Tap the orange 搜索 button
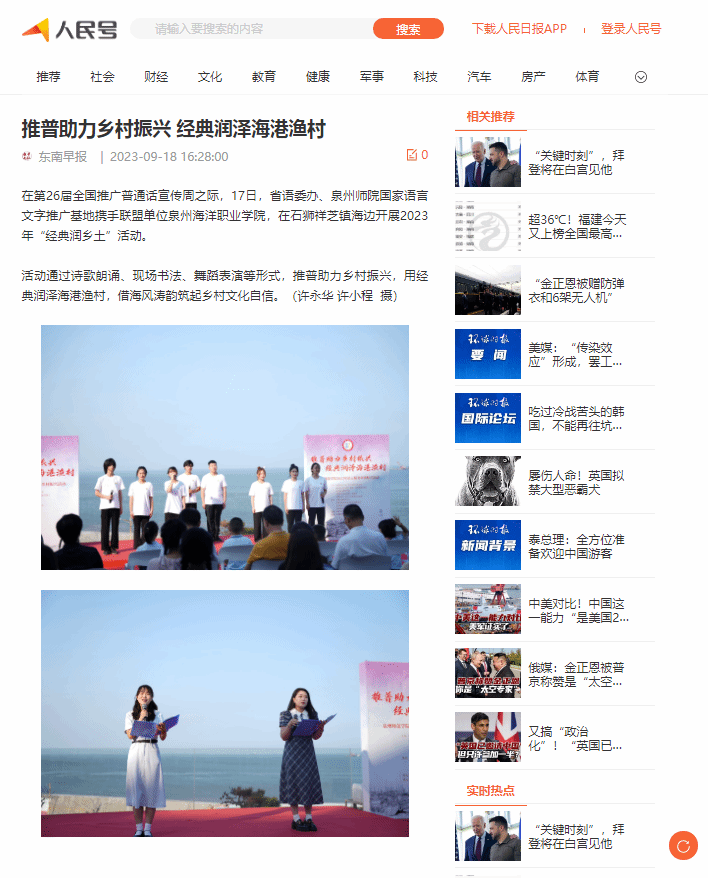 point(408,29)
